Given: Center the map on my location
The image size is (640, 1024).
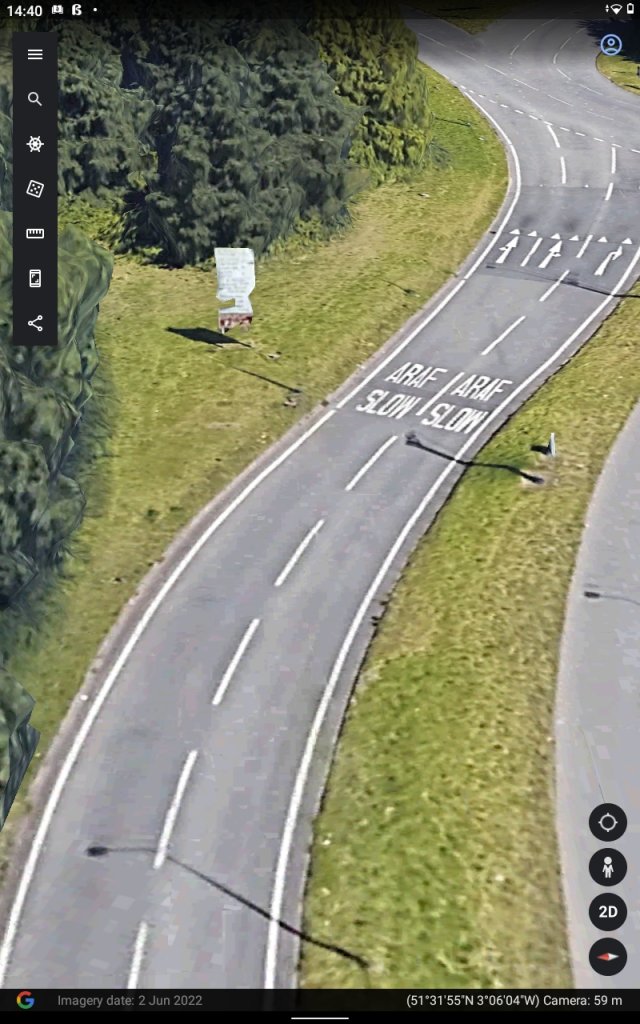Looking at the screenshot, I should click(x=608, y=823).
